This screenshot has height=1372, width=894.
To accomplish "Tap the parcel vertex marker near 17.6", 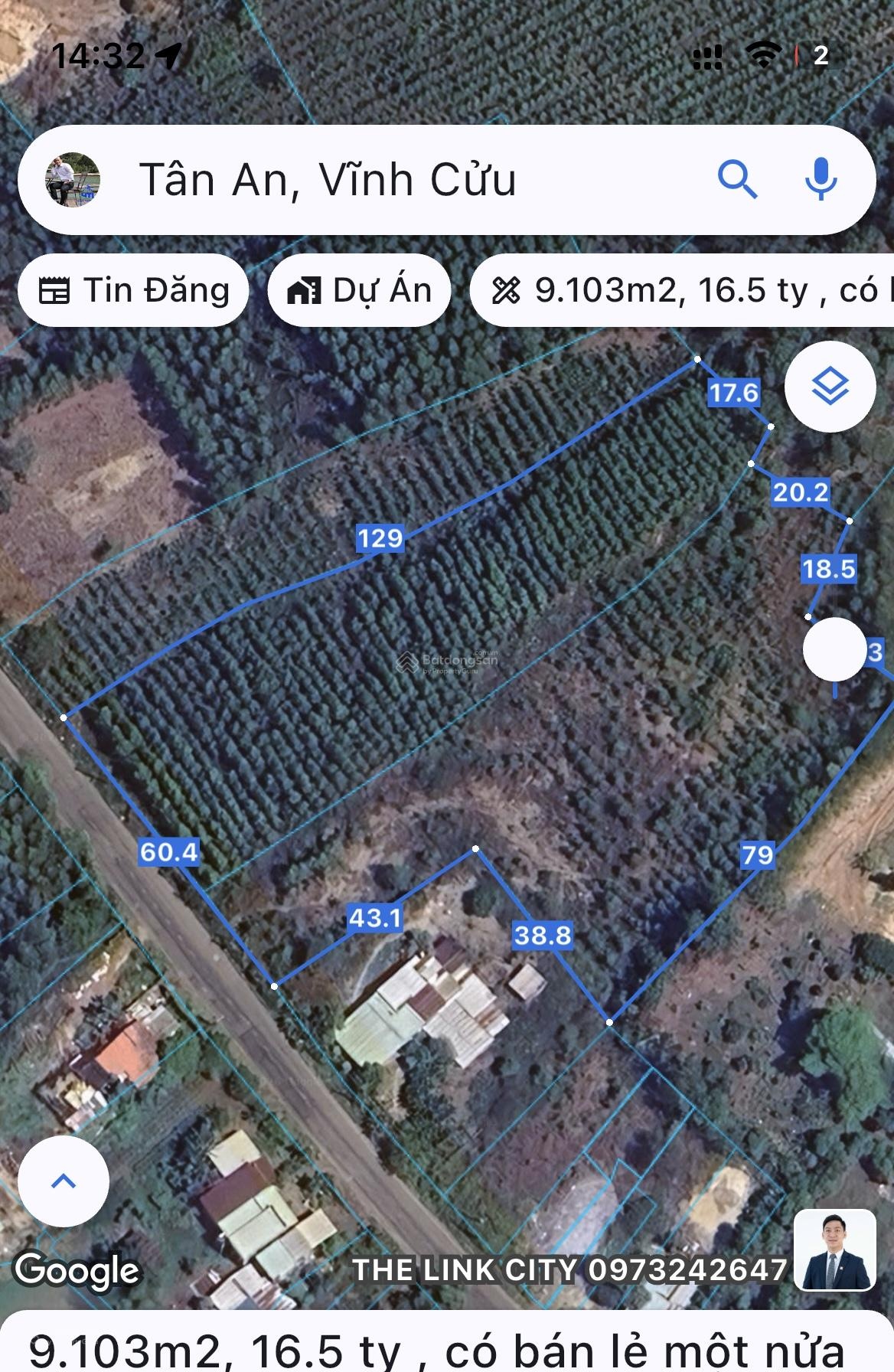I will [x=697, y=358].
